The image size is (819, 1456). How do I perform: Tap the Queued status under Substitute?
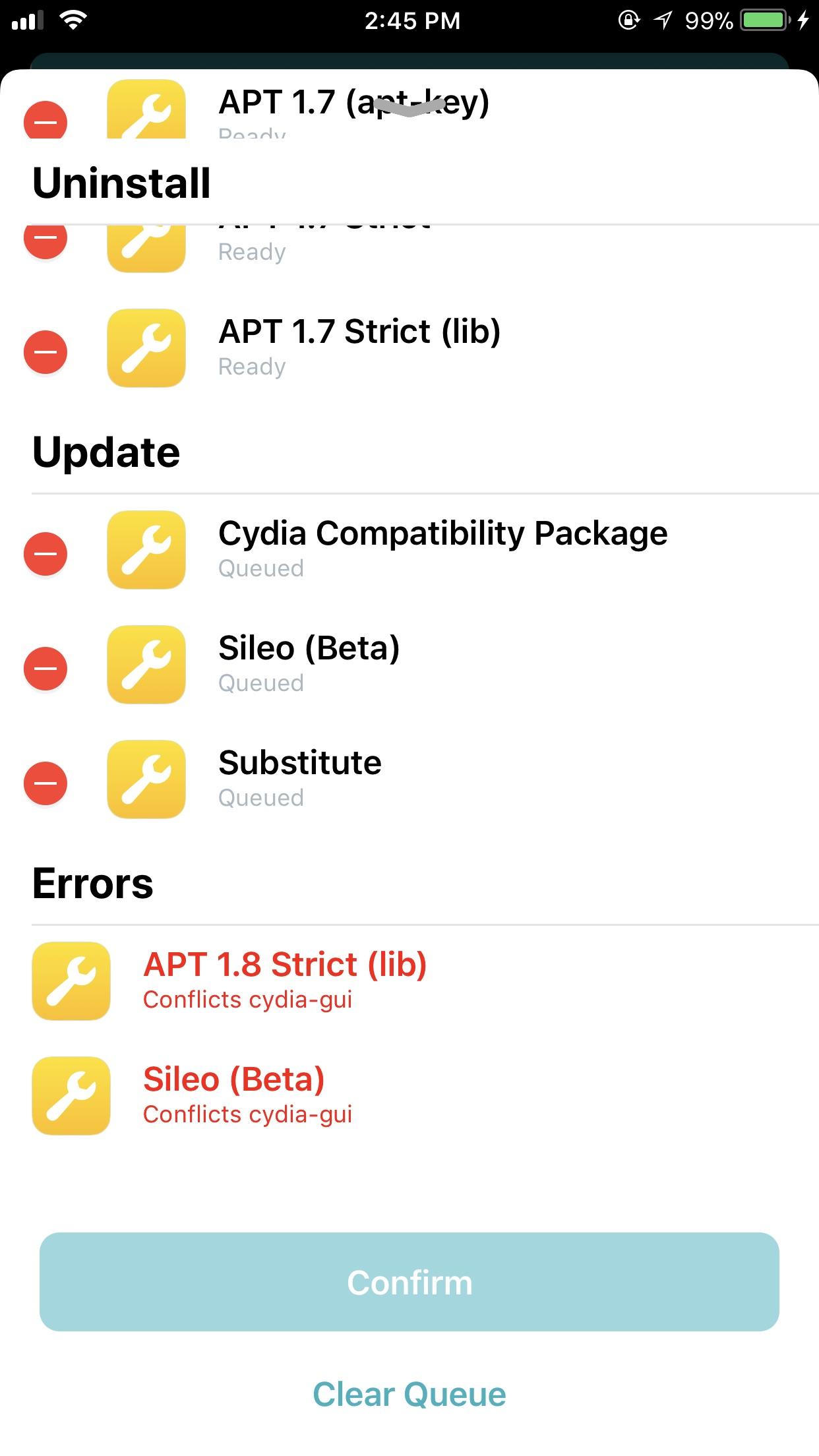pos(260,797)
